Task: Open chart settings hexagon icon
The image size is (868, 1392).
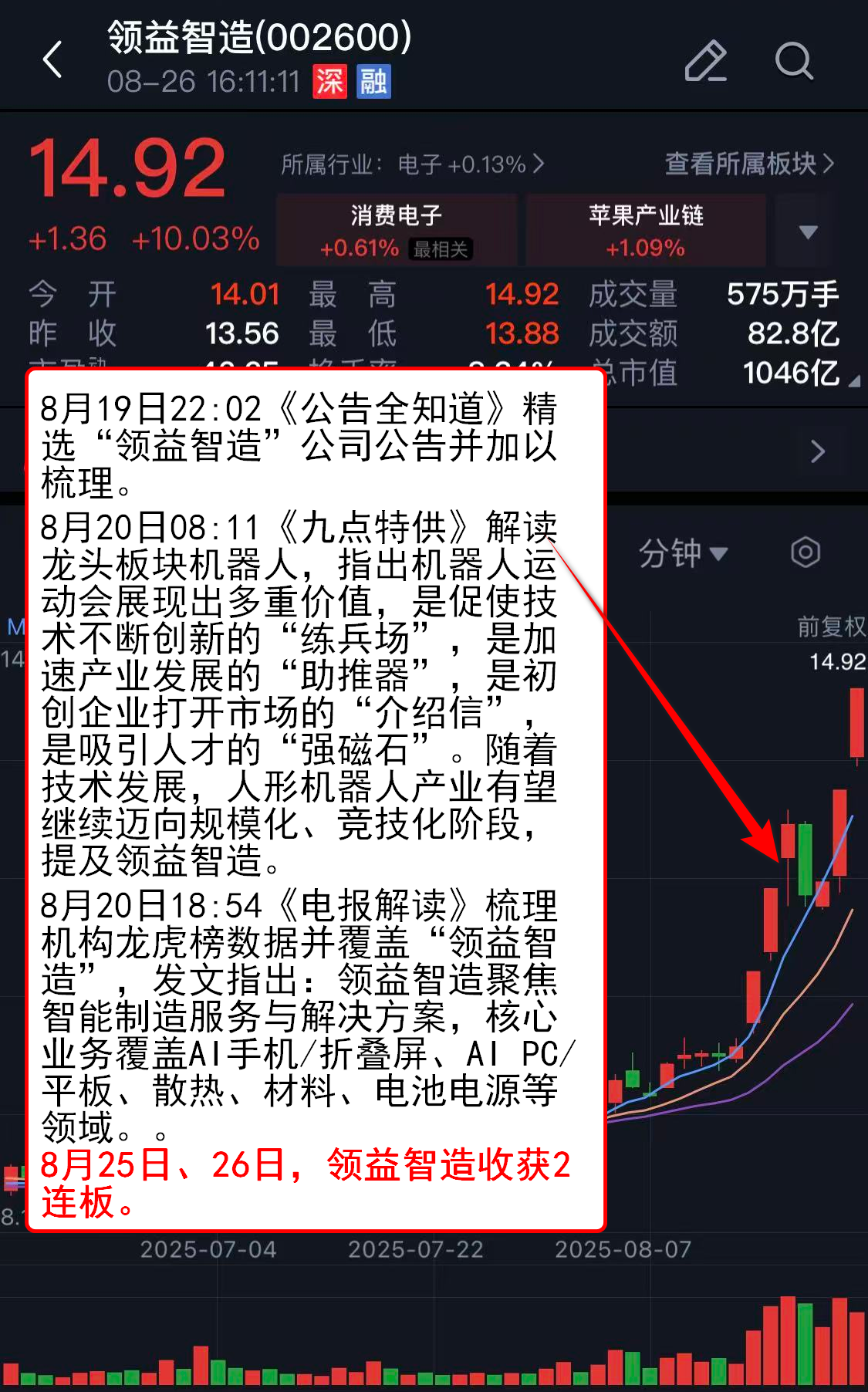Action: (x=805, y=552)
